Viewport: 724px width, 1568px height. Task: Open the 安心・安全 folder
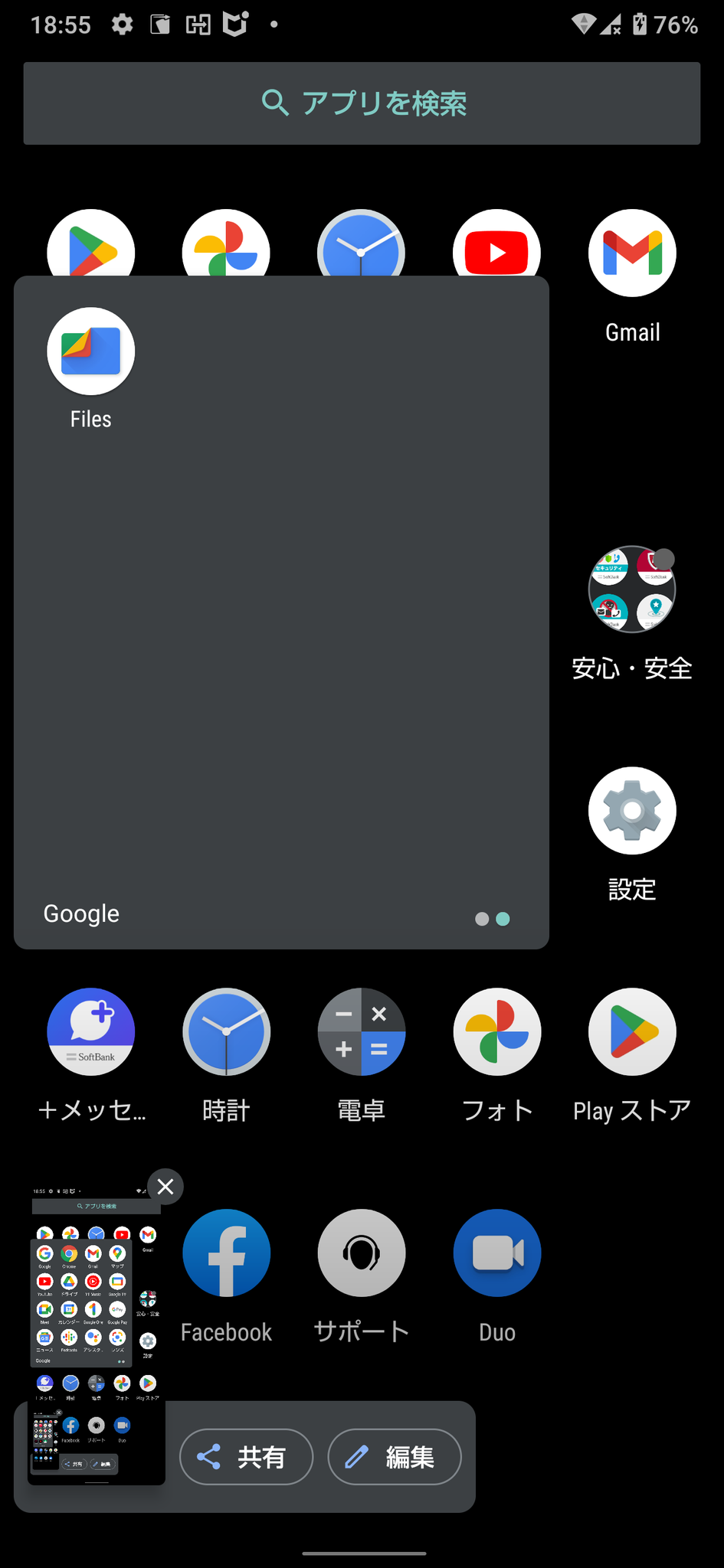(x=631, y=590)
